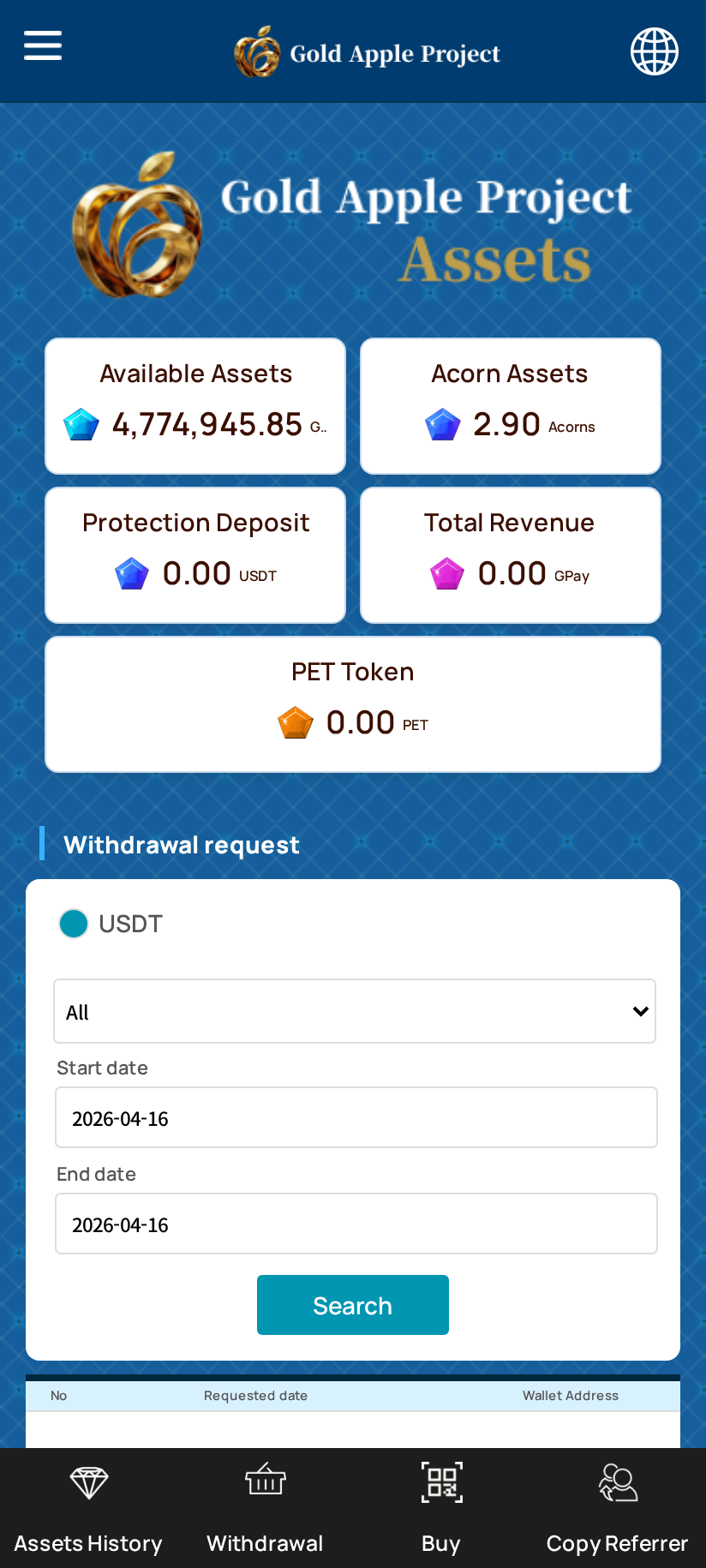
Task: Open the Buy tab
Action: click(x=441, y=1508)
